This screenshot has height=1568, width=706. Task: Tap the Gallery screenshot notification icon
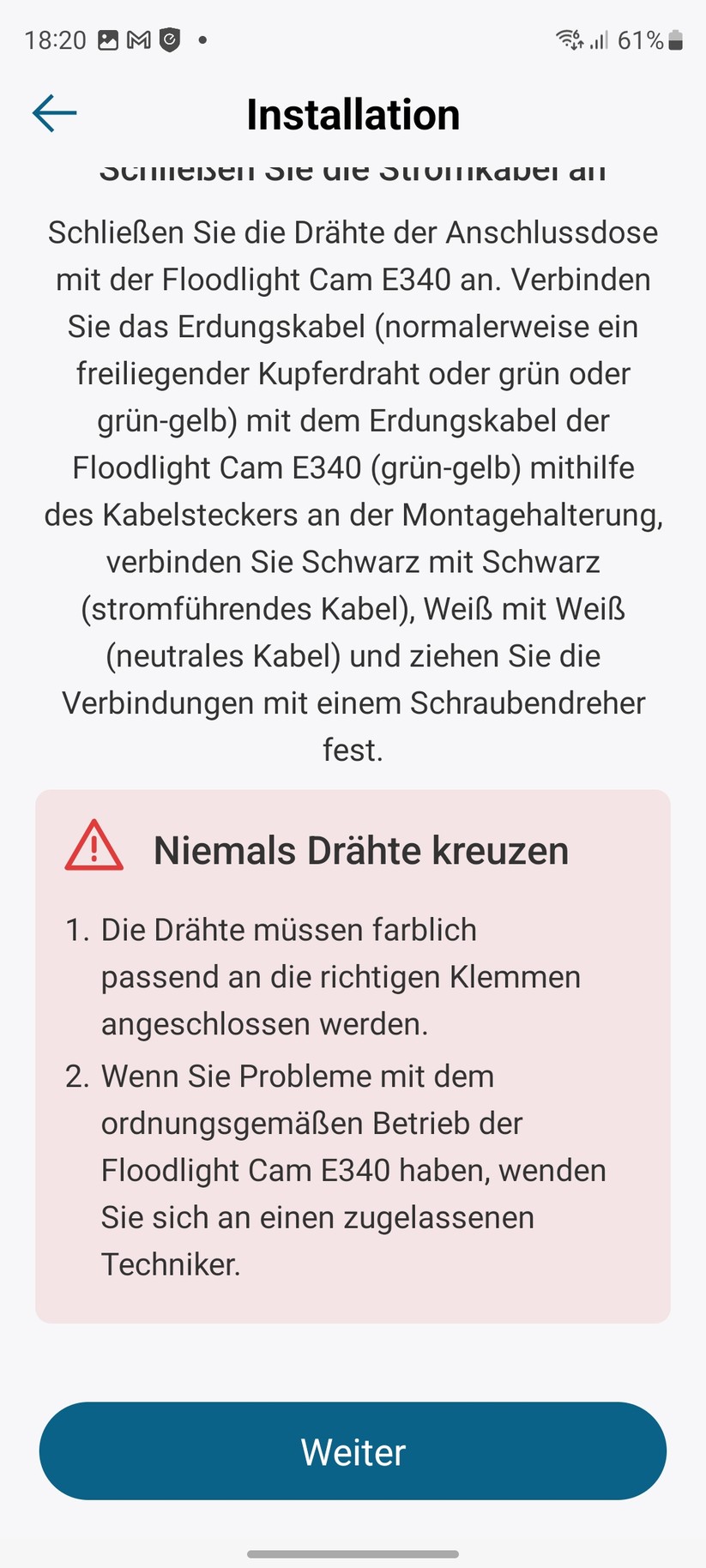(107, 39)
